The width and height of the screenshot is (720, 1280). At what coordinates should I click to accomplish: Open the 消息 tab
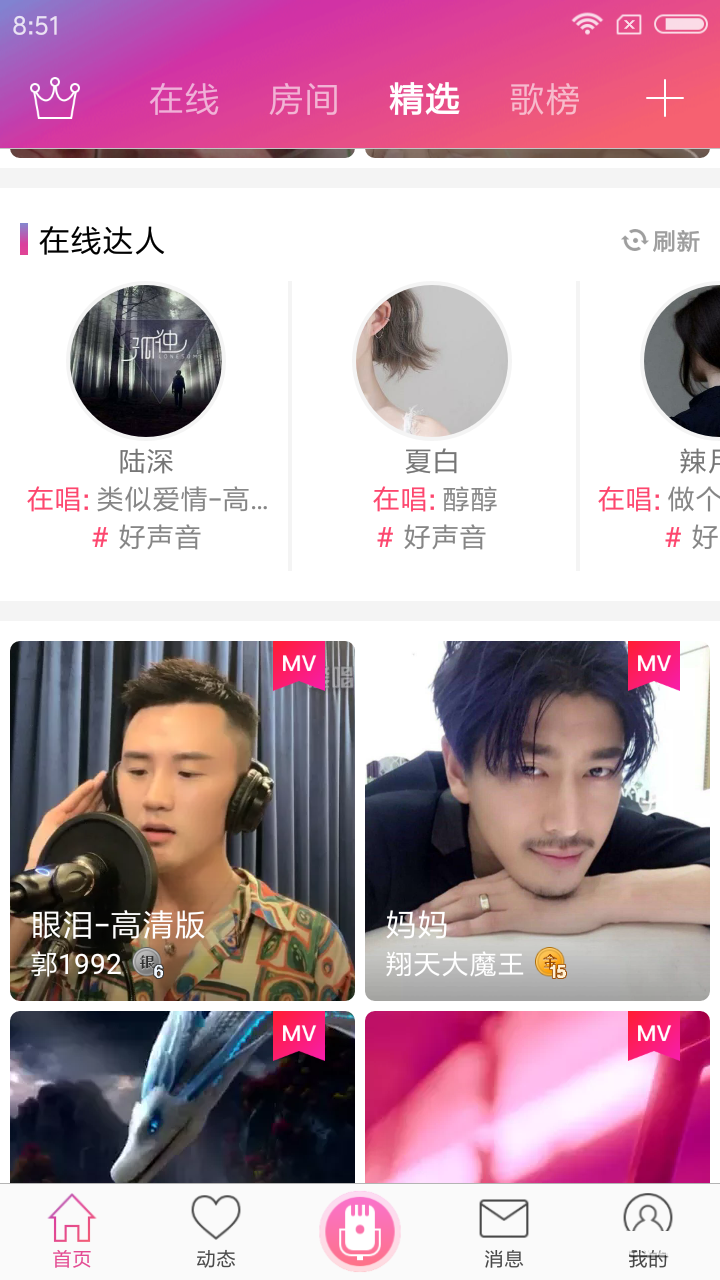[x=504, y=1232]
